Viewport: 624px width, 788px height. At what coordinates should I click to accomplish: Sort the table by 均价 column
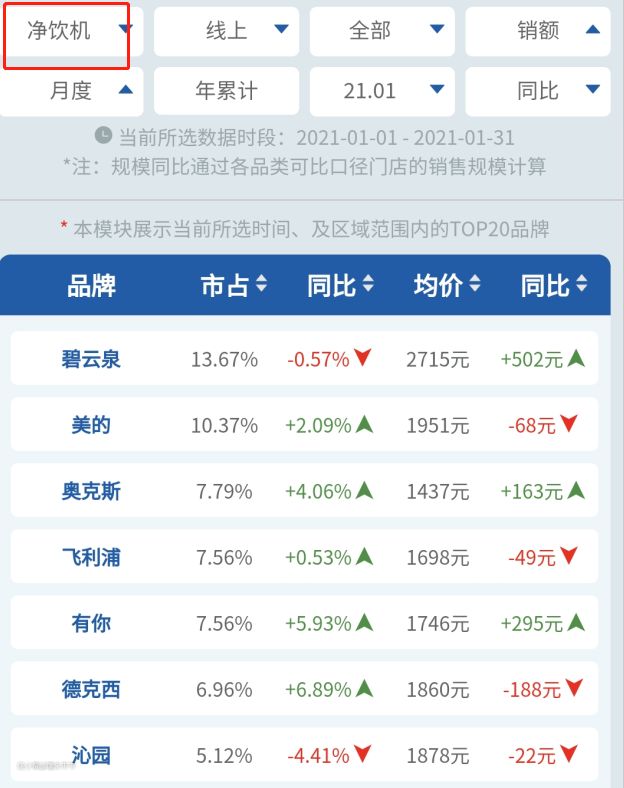click(x=447, y=286)
